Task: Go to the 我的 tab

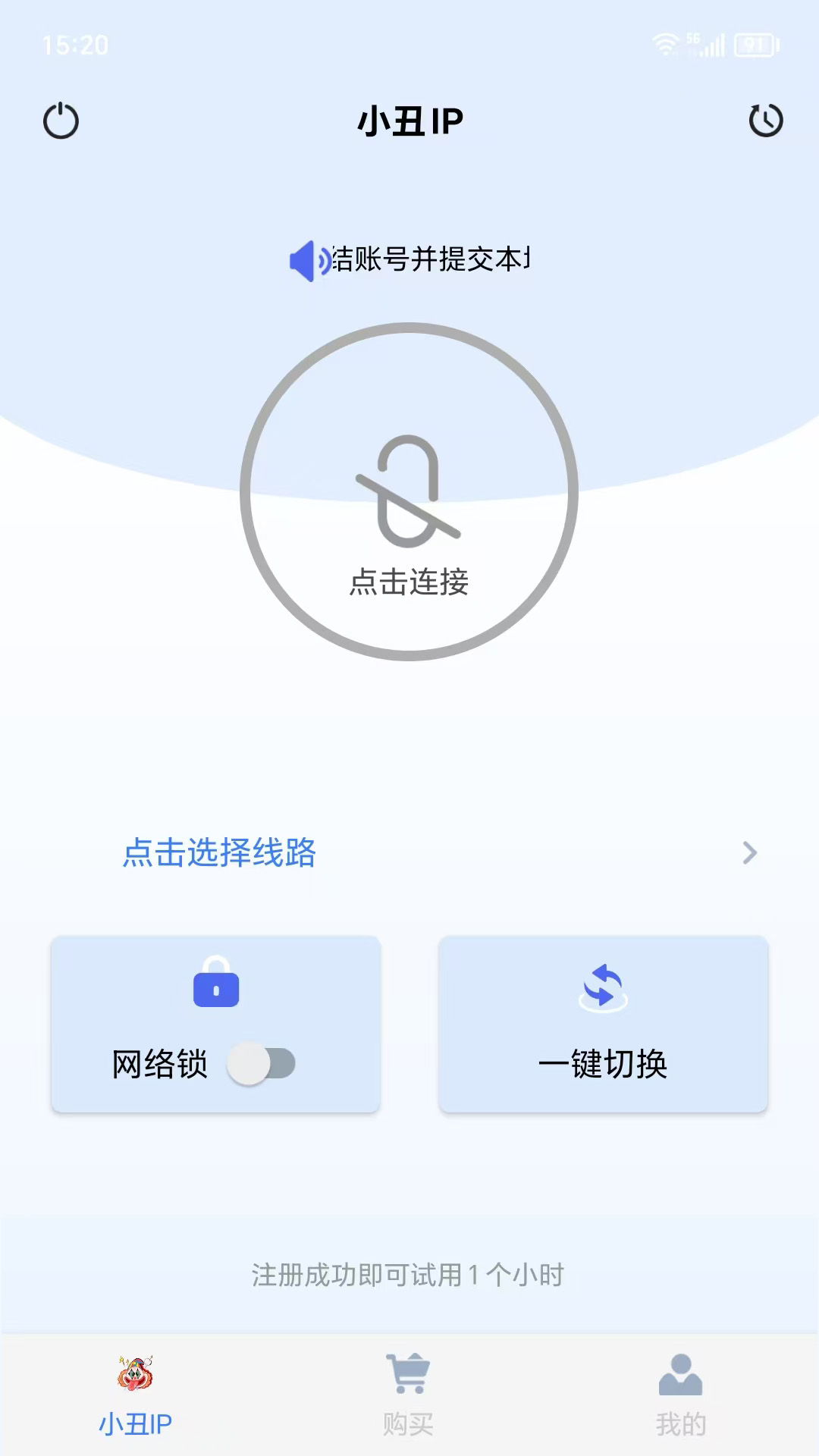Action: coord(680,1394)
